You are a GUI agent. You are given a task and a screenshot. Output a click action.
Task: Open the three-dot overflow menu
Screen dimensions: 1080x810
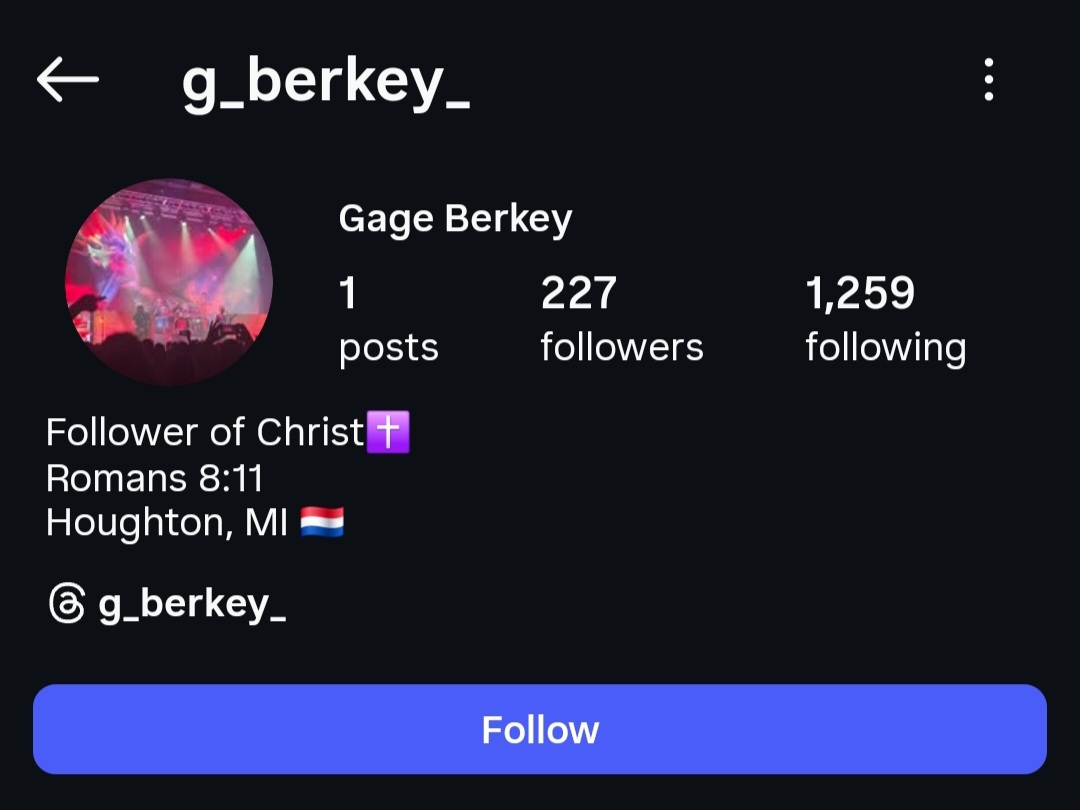988,80
